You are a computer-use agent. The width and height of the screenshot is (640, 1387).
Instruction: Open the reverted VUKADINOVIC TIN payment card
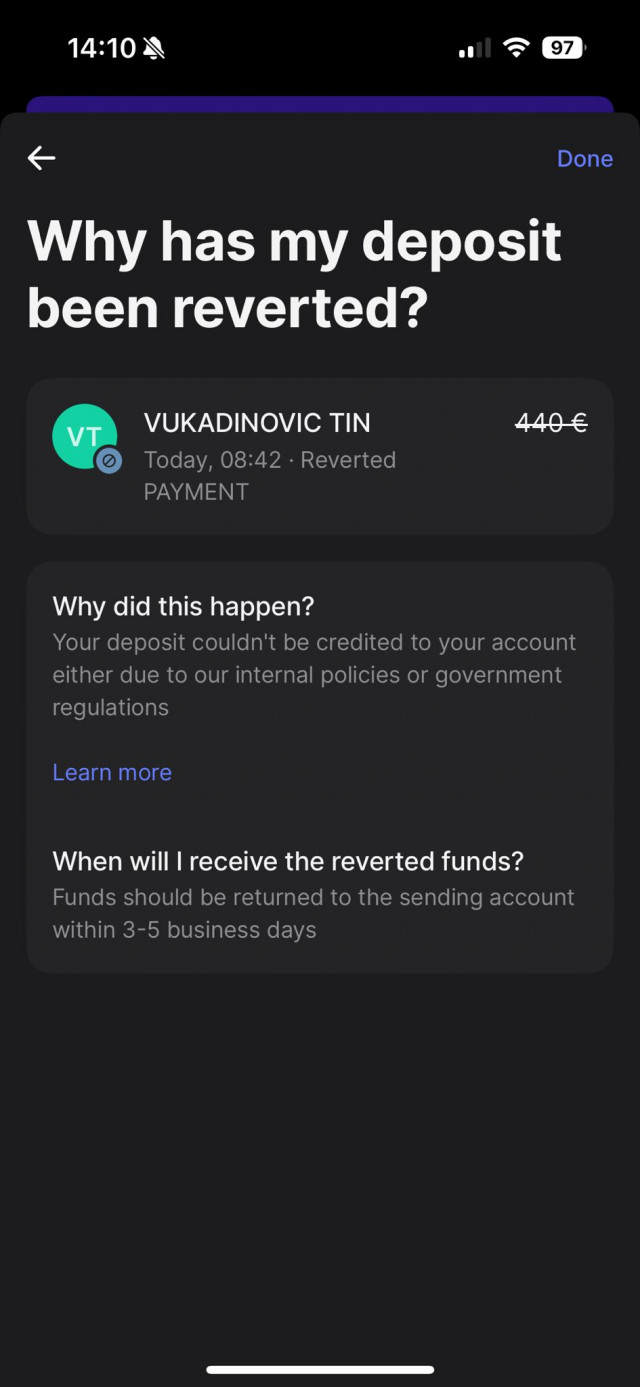click(x=319, y=456)
